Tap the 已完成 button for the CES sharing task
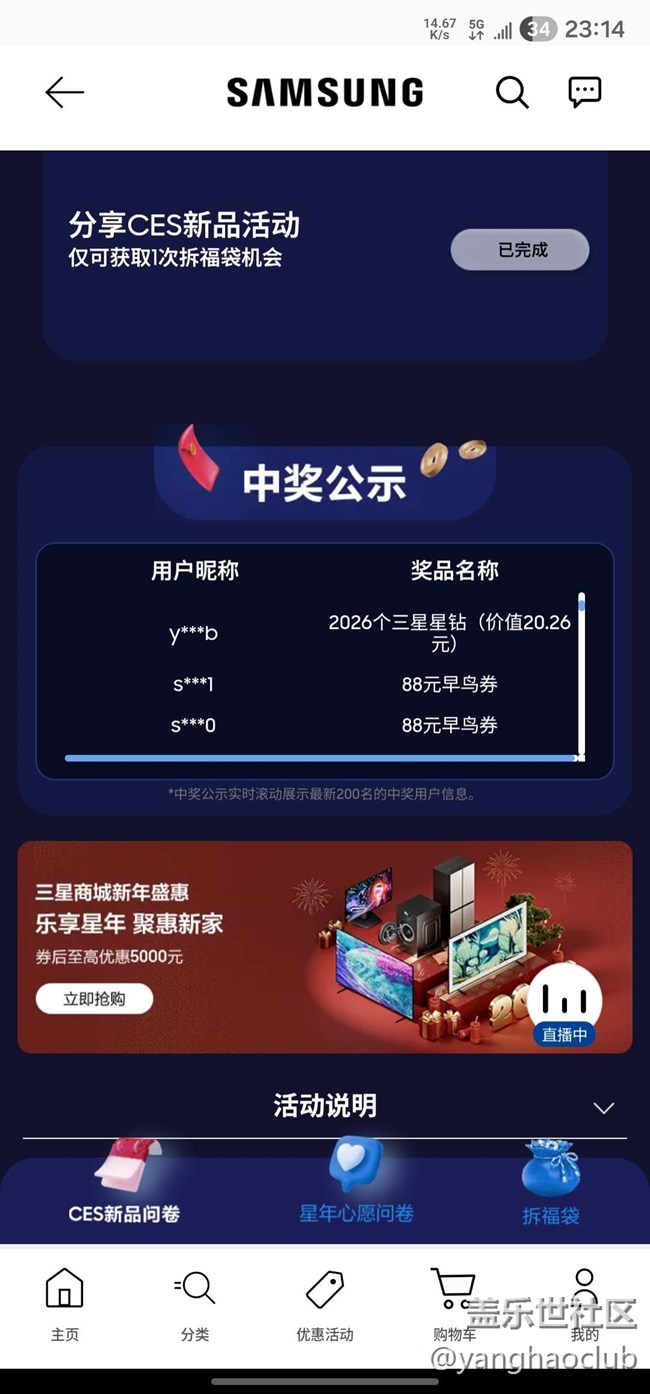 click(x=520, y=250)
